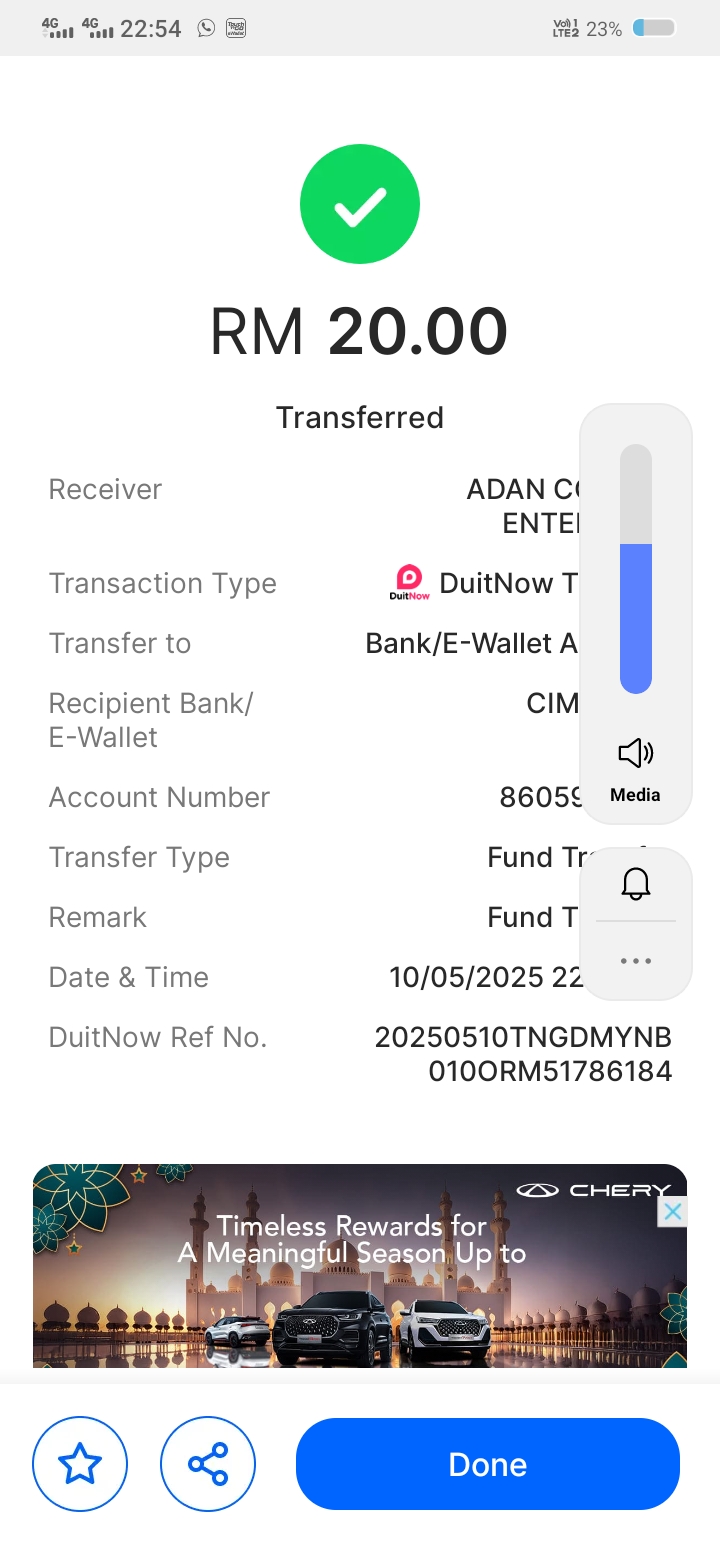Close the Chery ad banner
720x1544 pixels.
click(x=673, y=1212)
